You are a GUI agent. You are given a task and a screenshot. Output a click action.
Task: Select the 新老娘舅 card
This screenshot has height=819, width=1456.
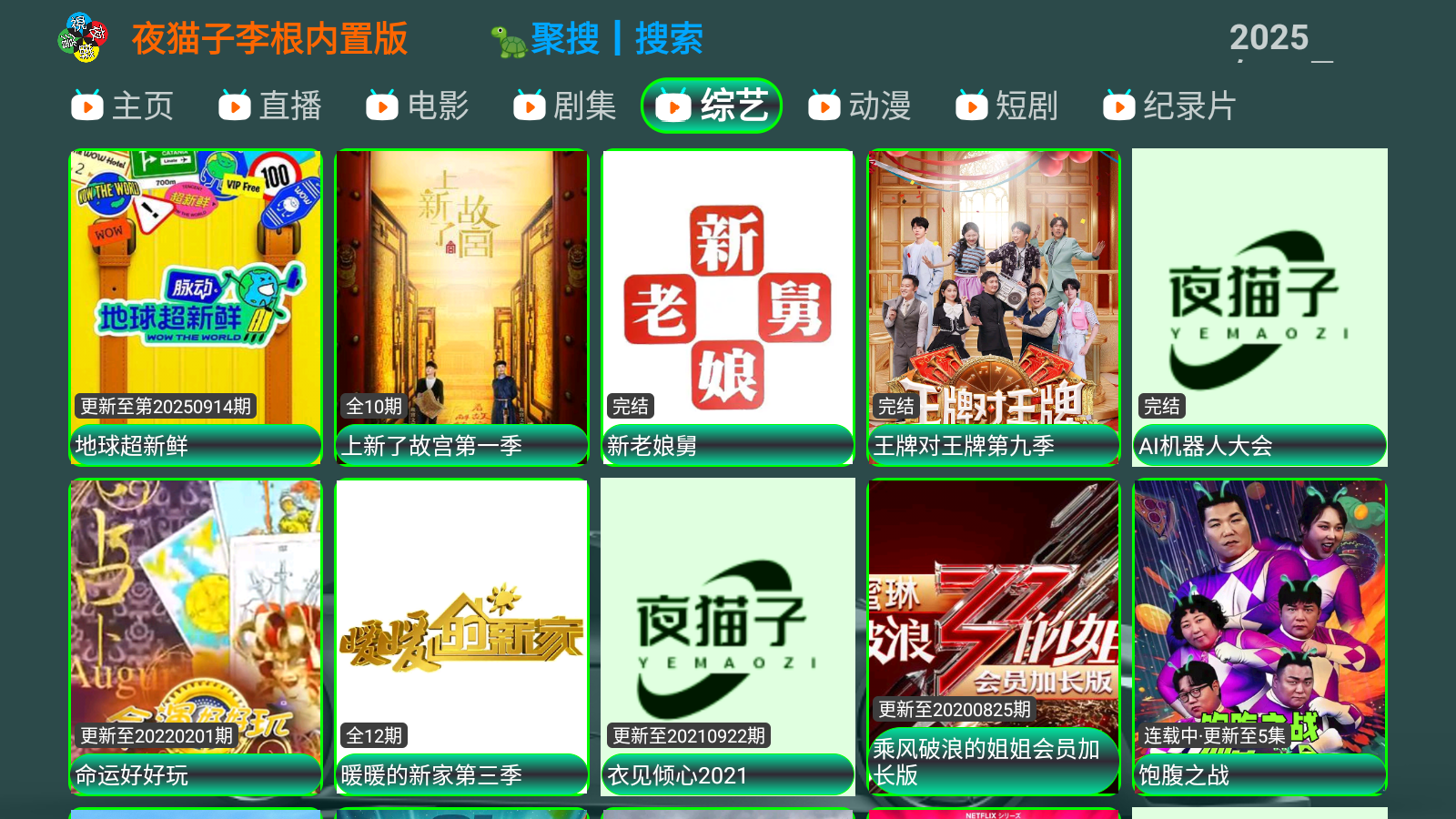[727, 307]
